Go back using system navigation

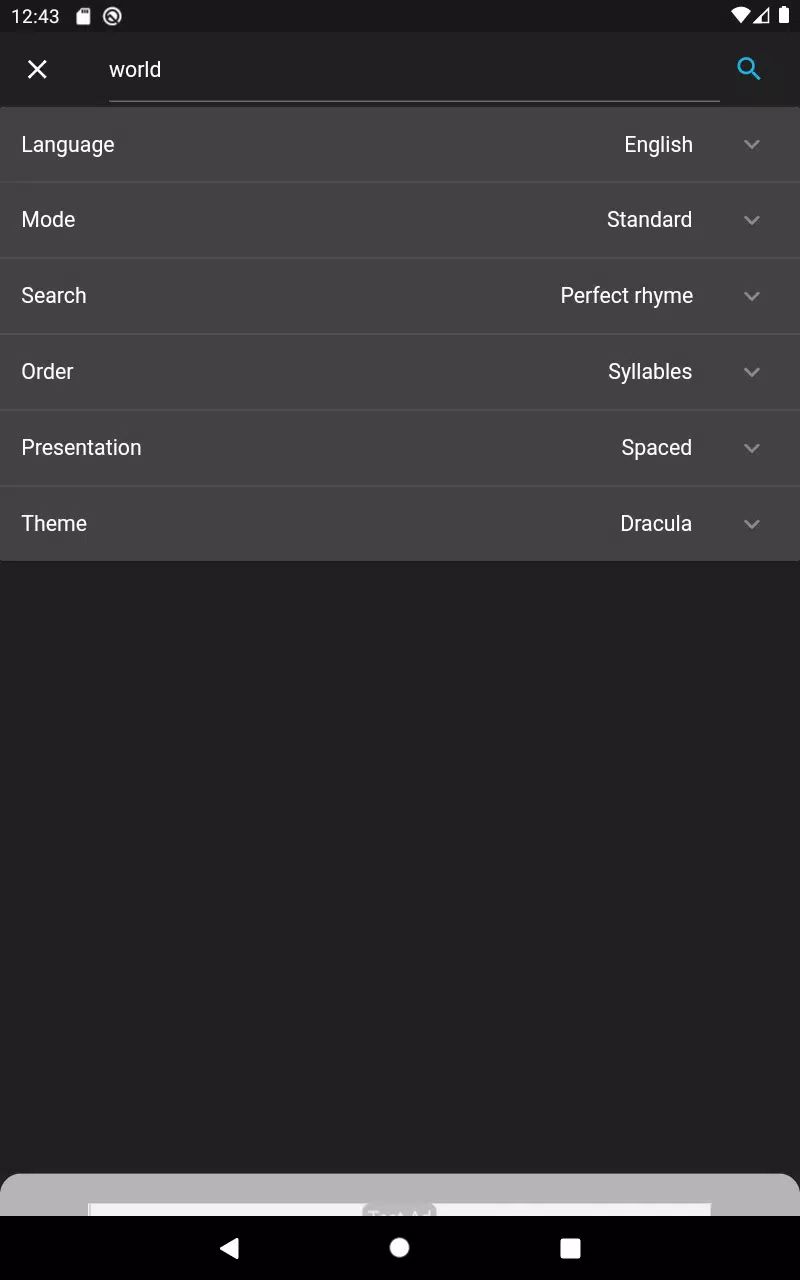(x=229, y=1247)
